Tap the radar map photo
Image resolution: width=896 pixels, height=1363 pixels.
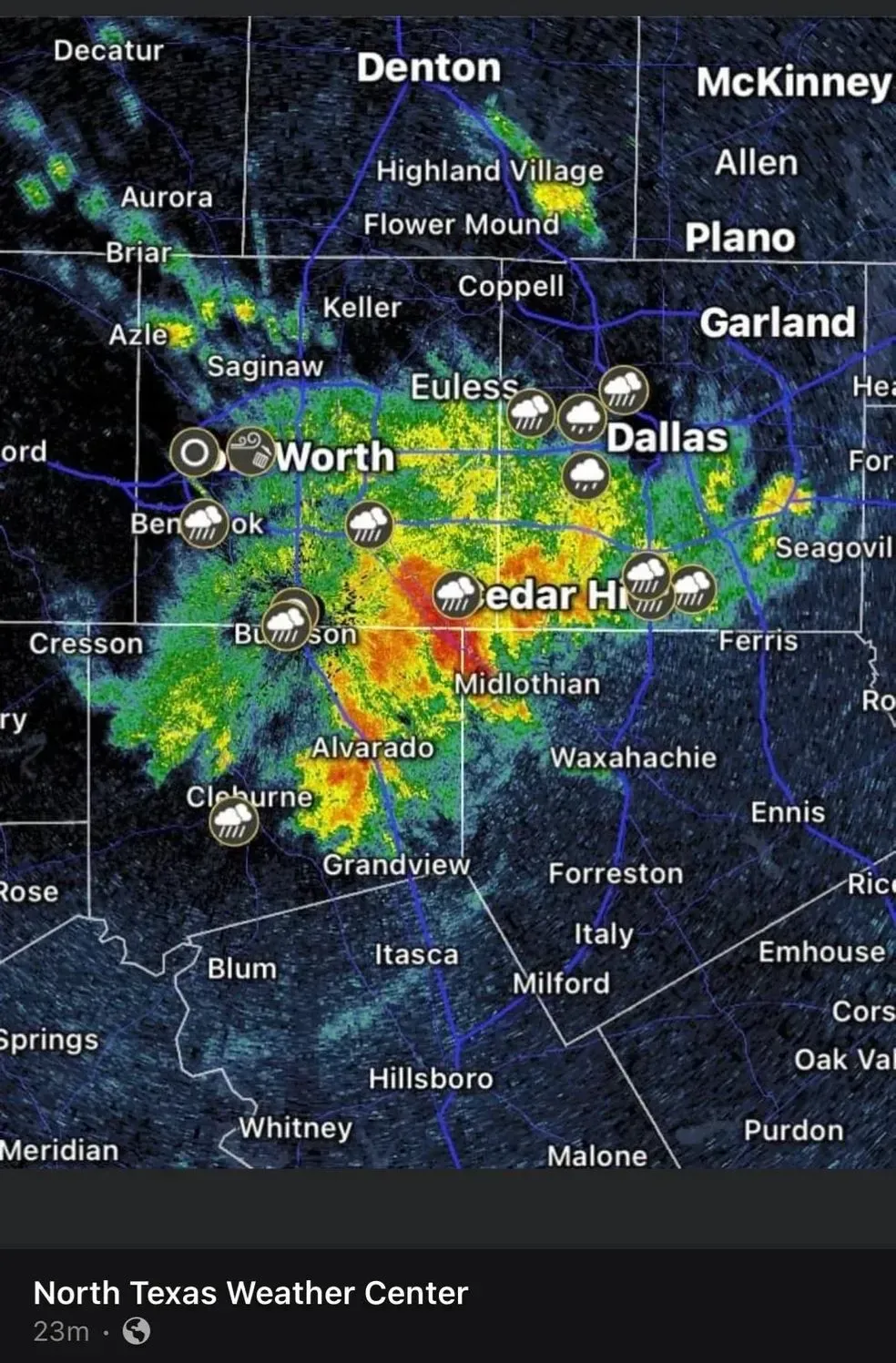tap(448, 592)
